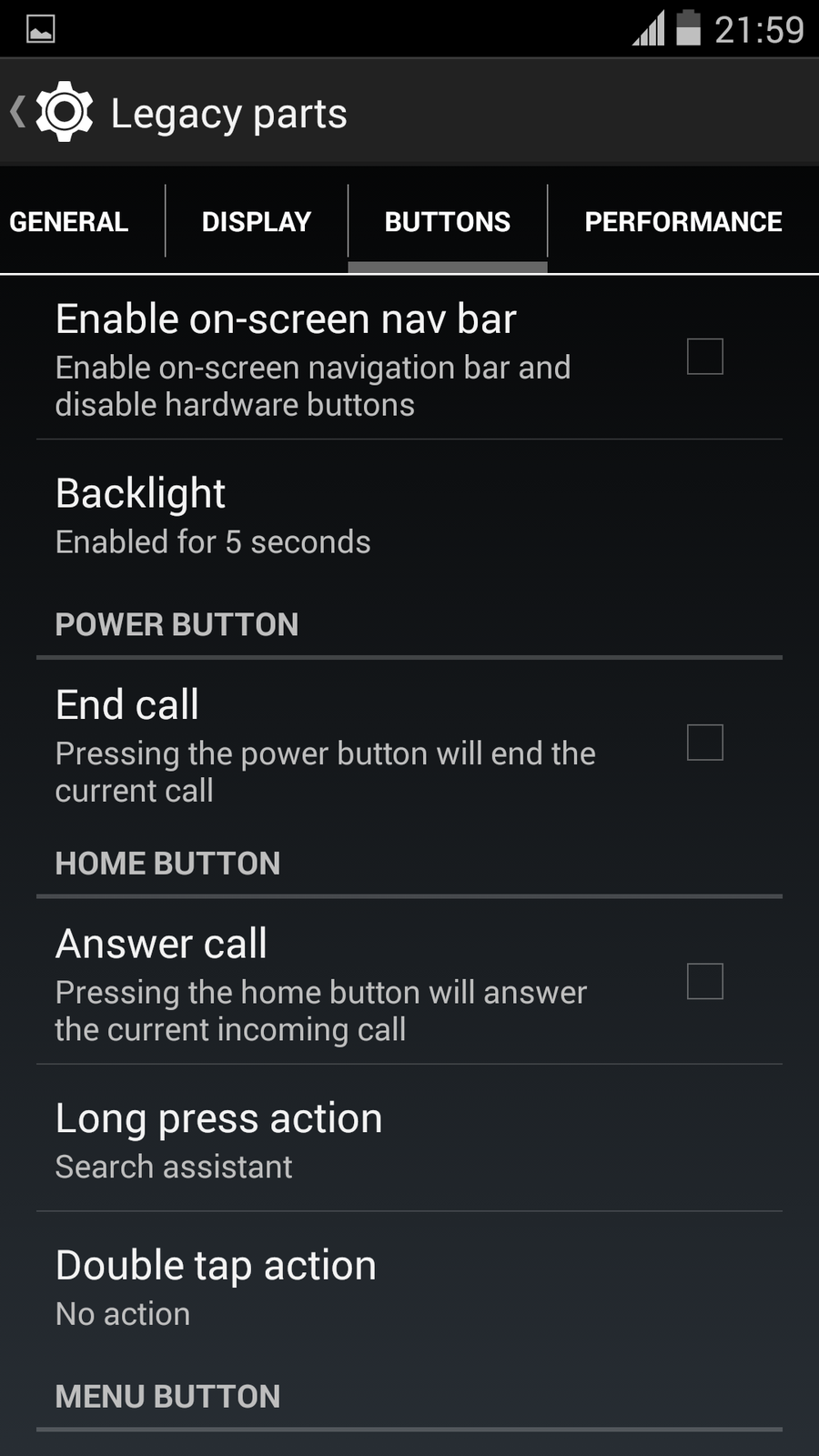This screenshot has height=1456, width=819.
Task: Check the Answer call option
Action: click(x=704, y=981)
